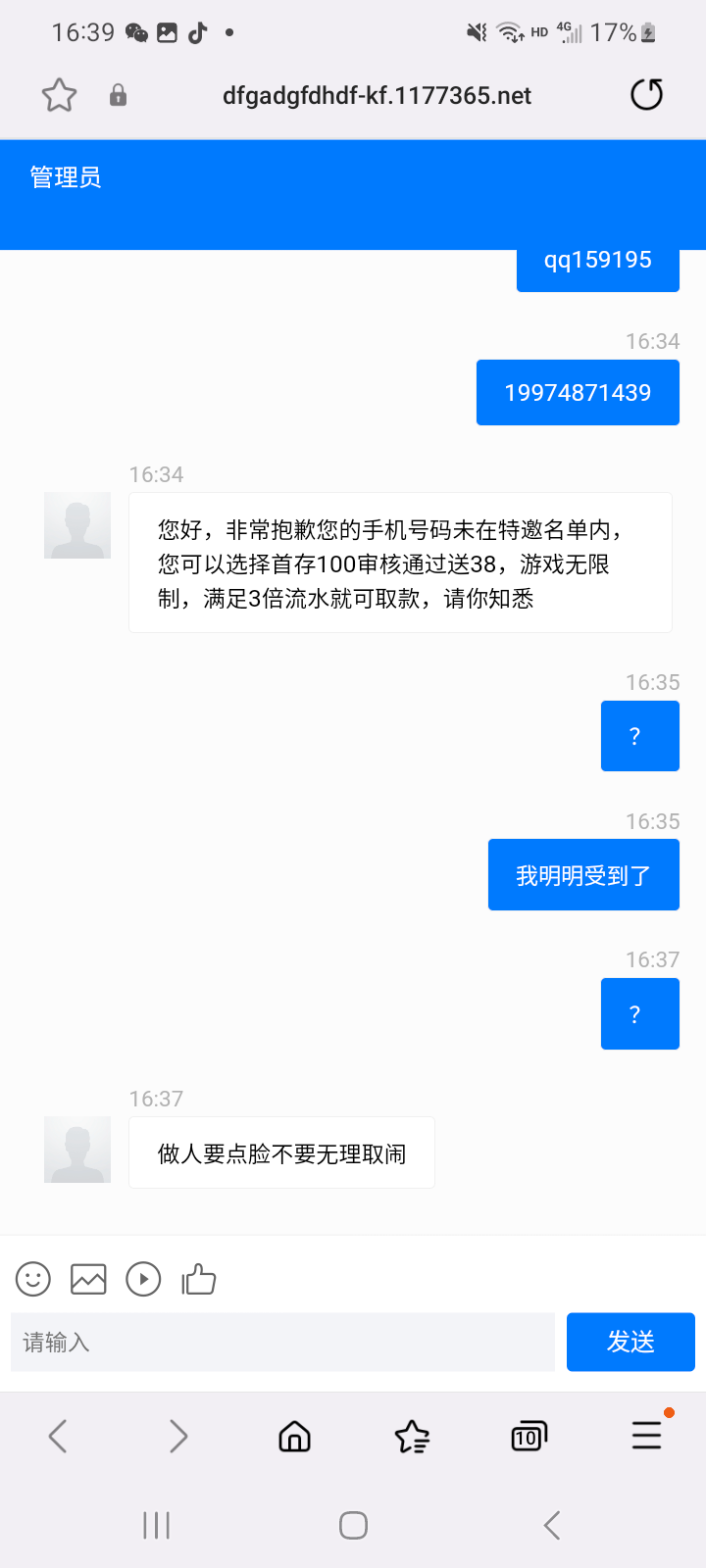View the 10 open tabs
The image size is (706, 1568).
tap(529, 1437)
